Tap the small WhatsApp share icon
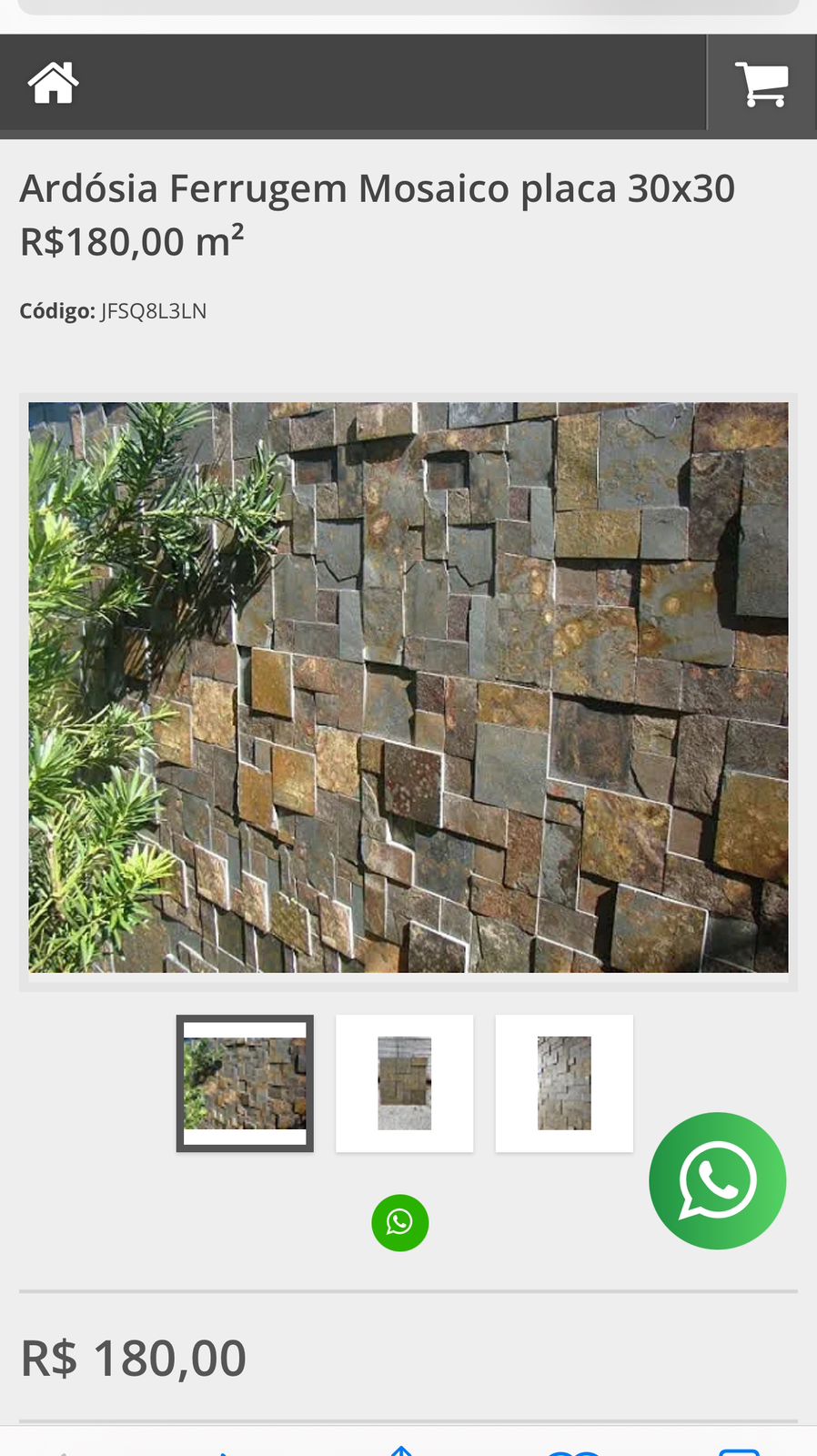Viewport: 817px width, 1456px height. [x=399, y=1222]
